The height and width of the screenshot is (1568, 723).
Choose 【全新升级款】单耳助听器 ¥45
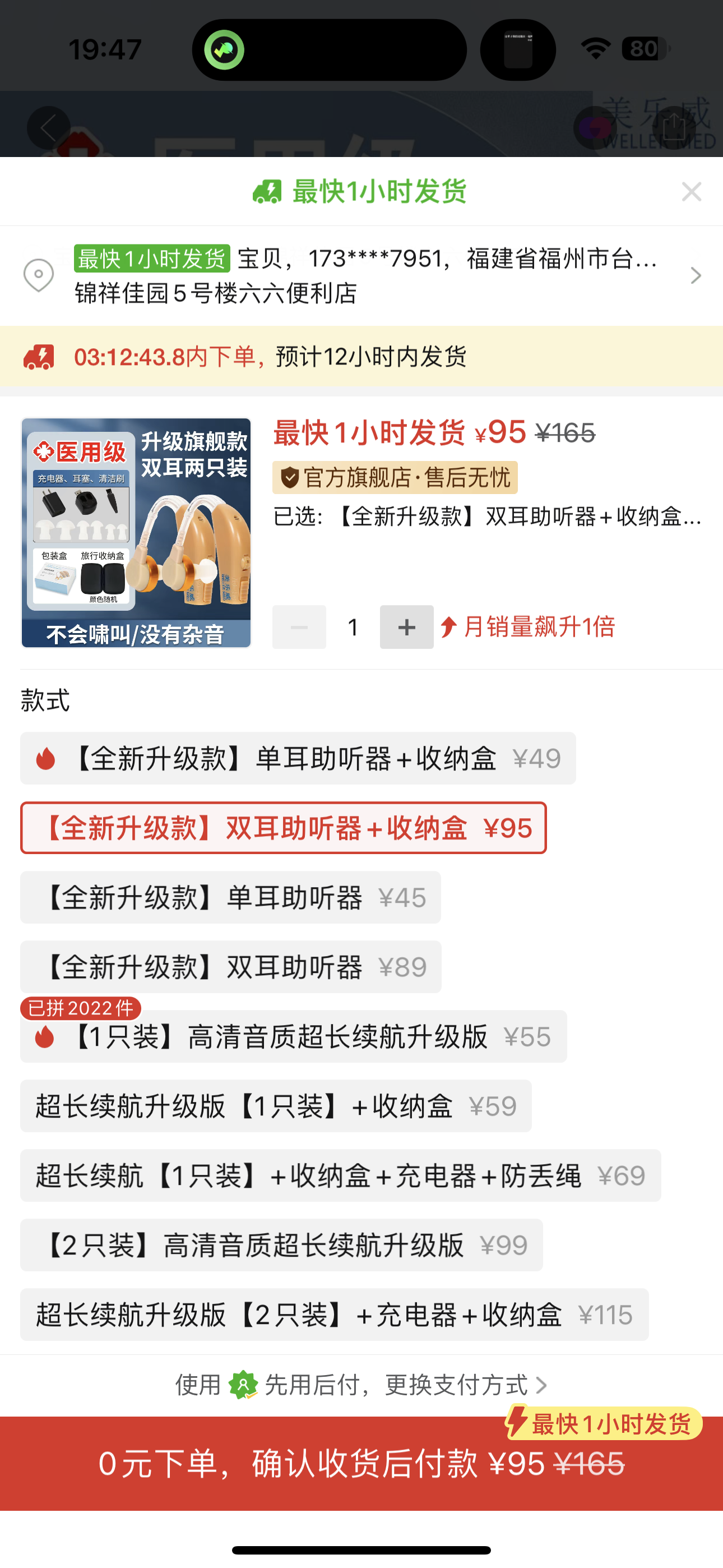230,897
